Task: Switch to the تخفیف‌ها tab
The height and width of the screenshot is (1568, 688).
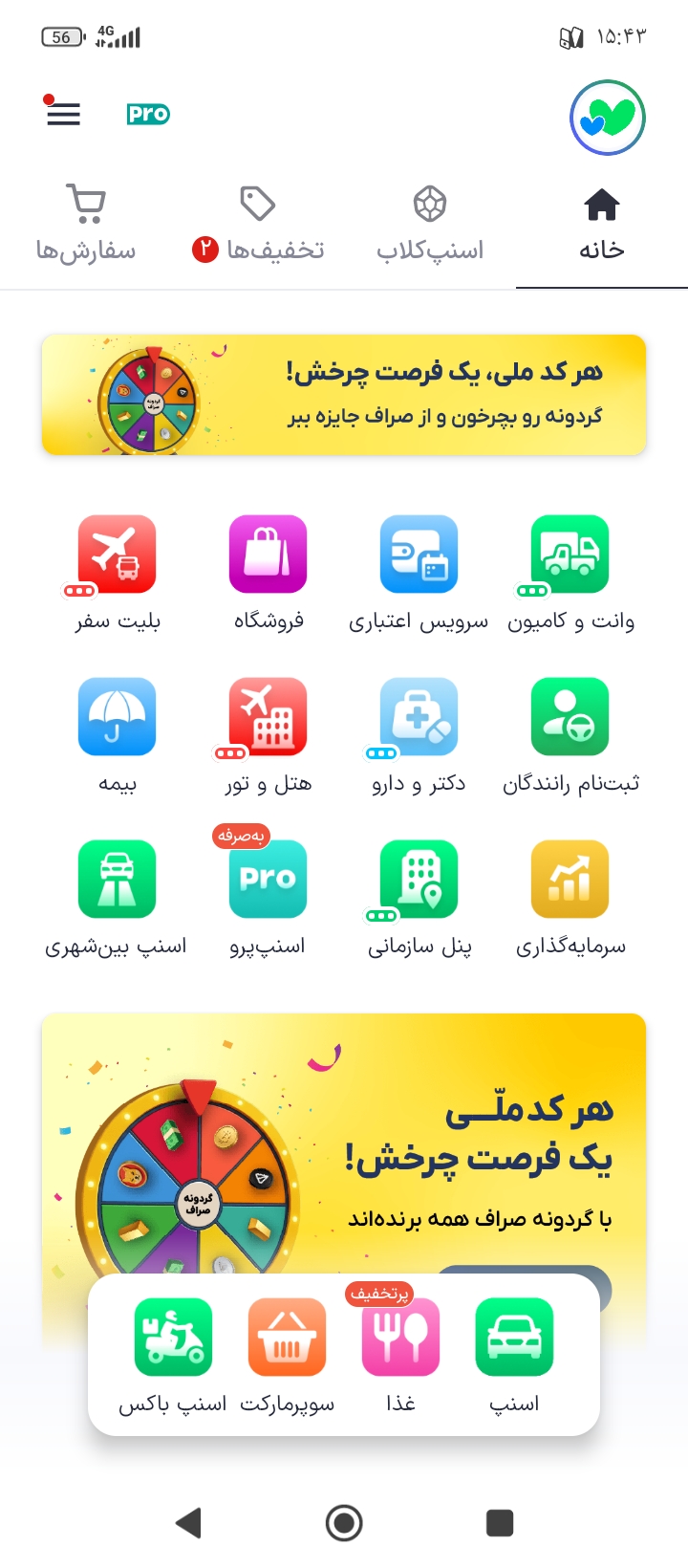Action: (258, 226)
